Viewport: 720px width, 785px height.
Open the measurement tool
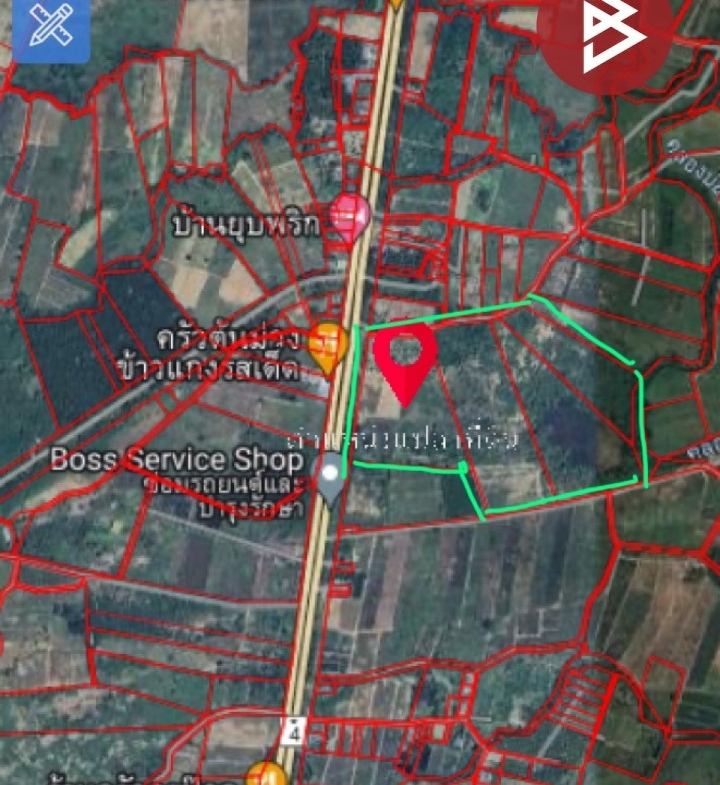pos(43,27)
